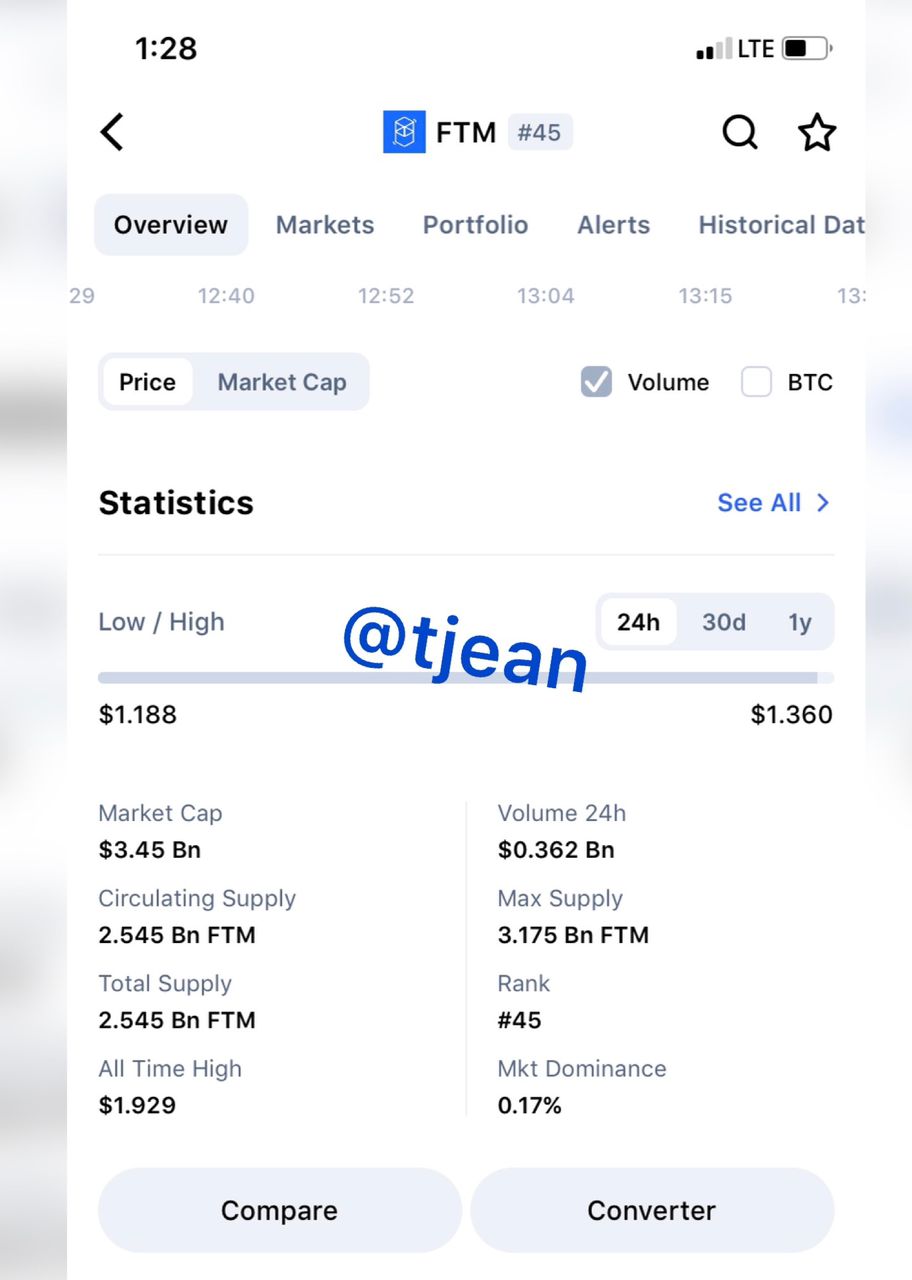Open the Portfolio tab
This screenshot has height=1280, width=912.
pyautogui.click(x=475, y=225)
